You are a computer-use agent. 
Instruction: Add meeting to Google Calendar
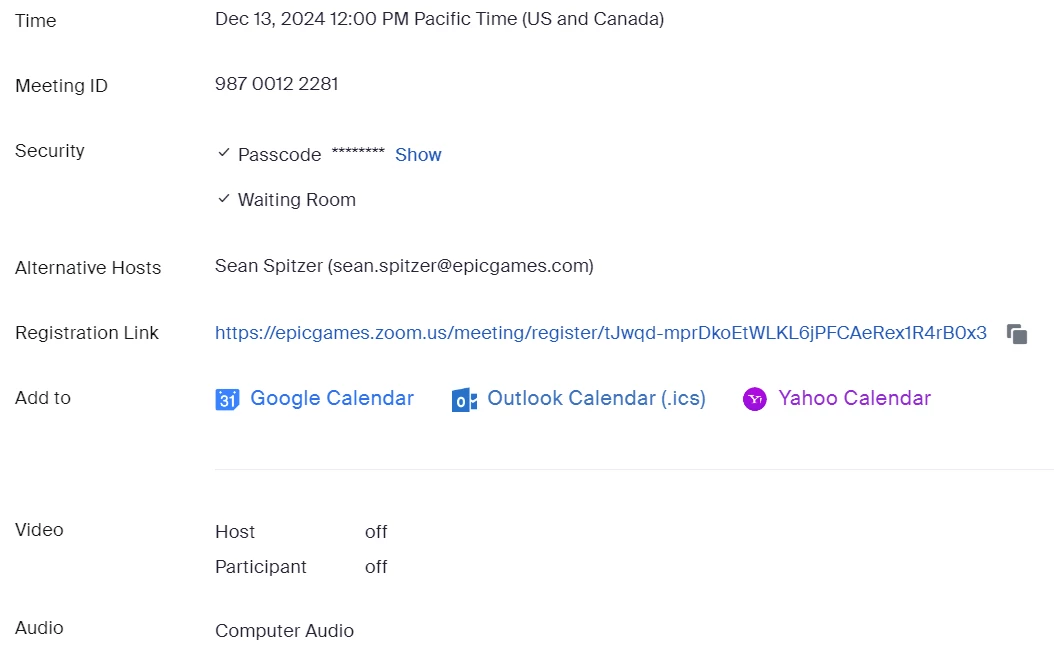coord(330,398)
